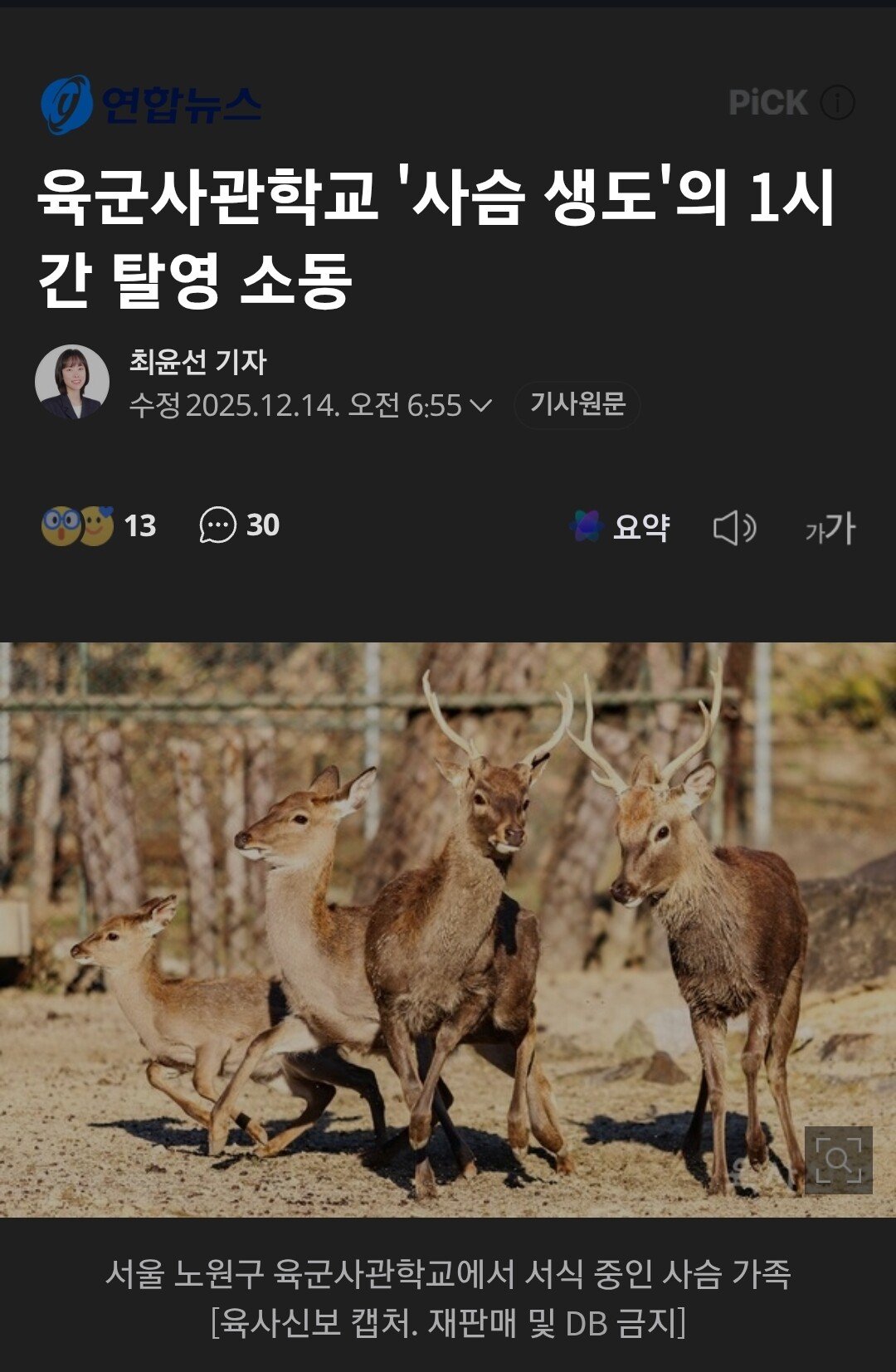View the article's emoji reactions
This screenshot has height=1372, width=896.
click(x=98, y=525)
